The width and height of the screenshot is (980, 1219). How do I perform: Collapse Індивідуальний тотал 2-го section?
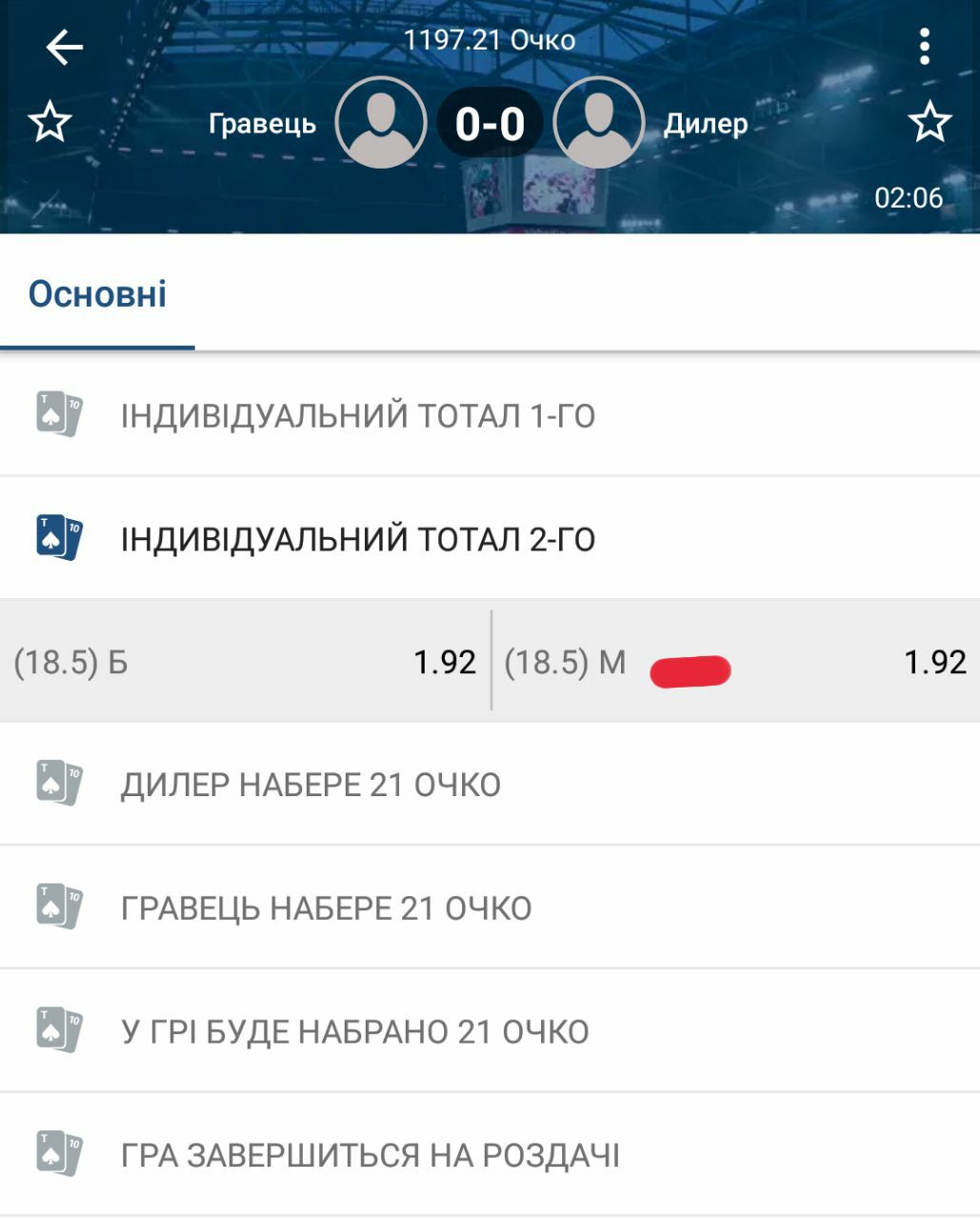(490, 539)
